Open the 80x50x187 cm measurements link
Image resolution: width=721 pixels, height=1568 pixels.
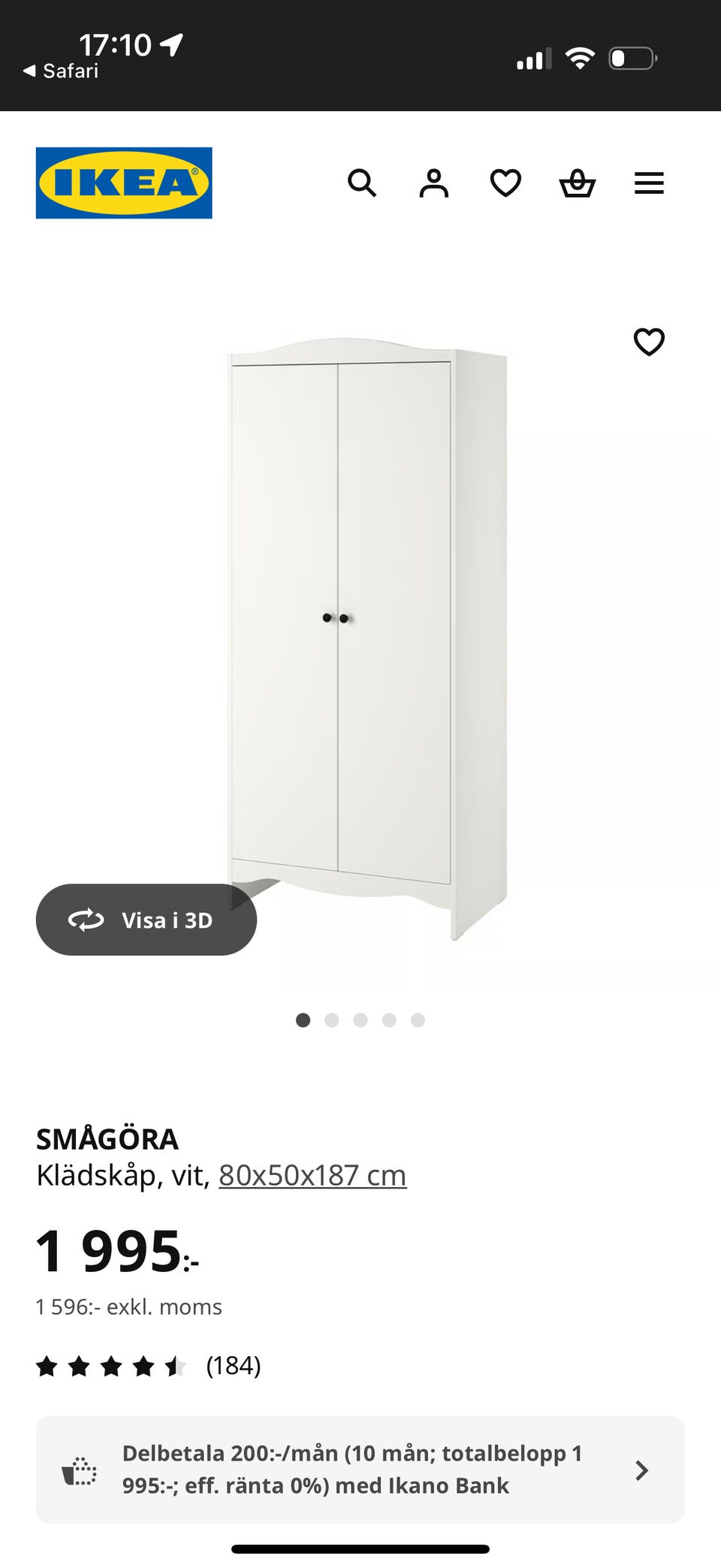312,1175
